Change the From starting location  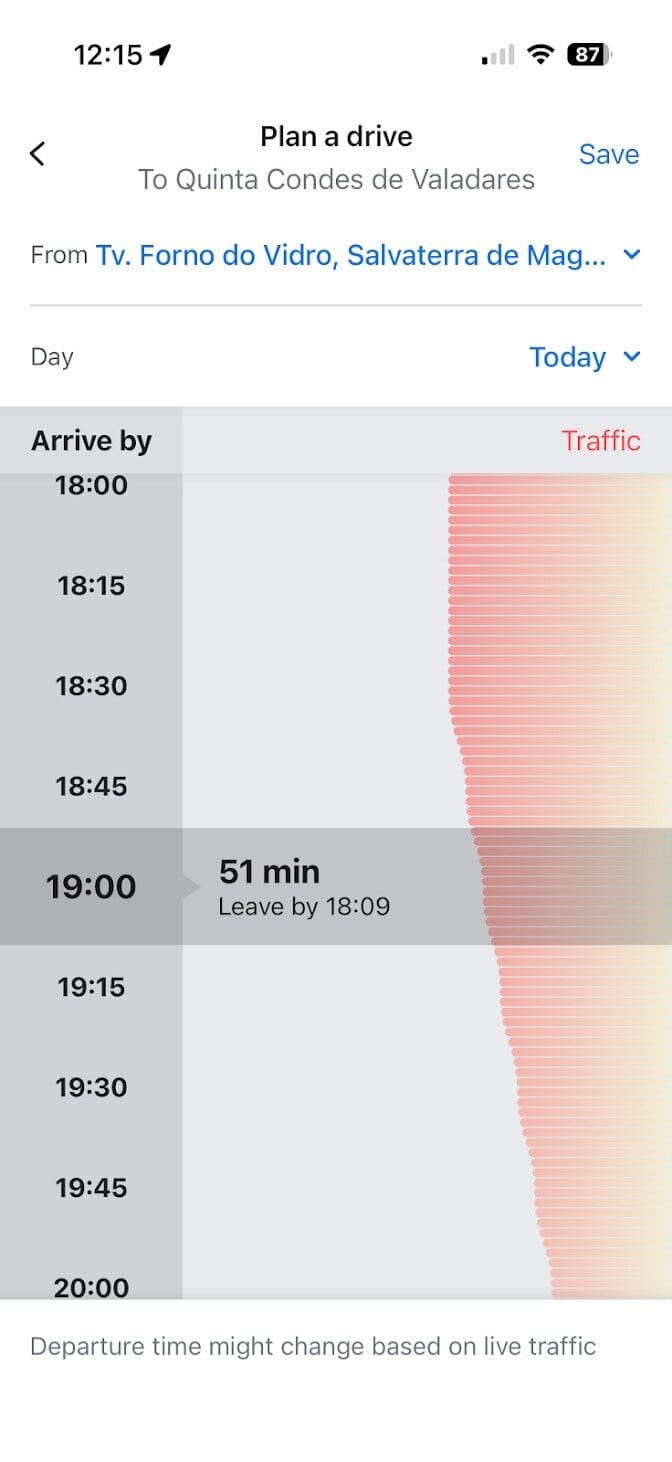(x=350, y=255)
